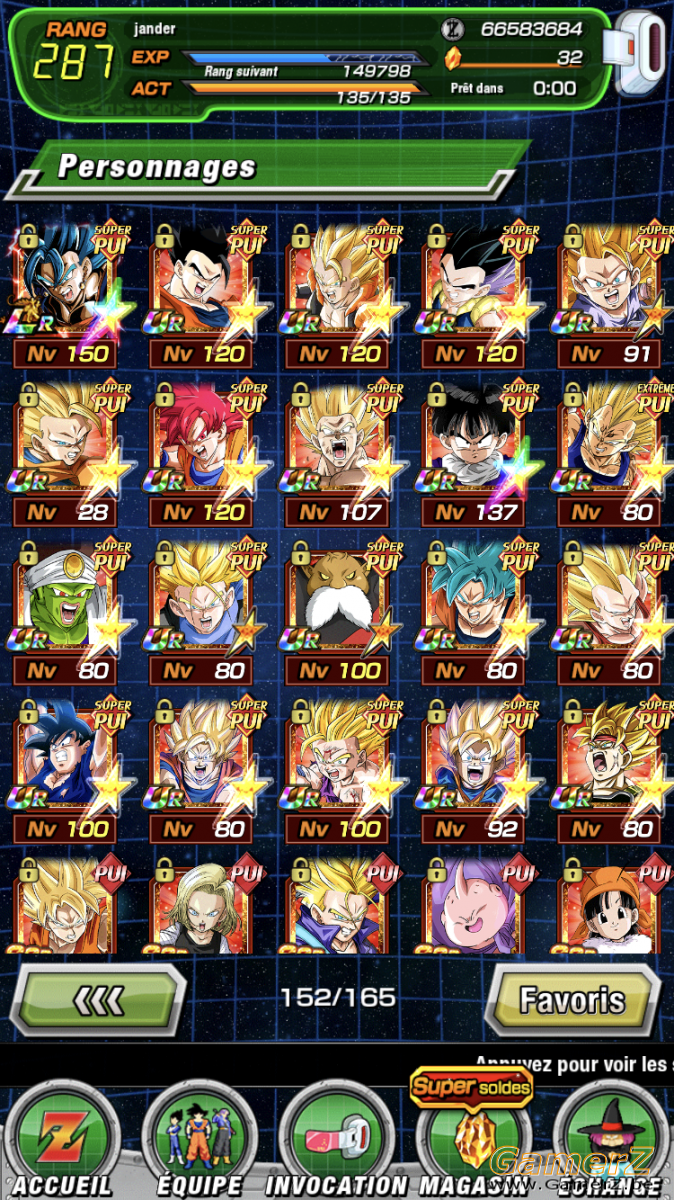Open the character card at level 107
Image resolution: width=674 pixels, height=1200 pixels.
(340, 455)
